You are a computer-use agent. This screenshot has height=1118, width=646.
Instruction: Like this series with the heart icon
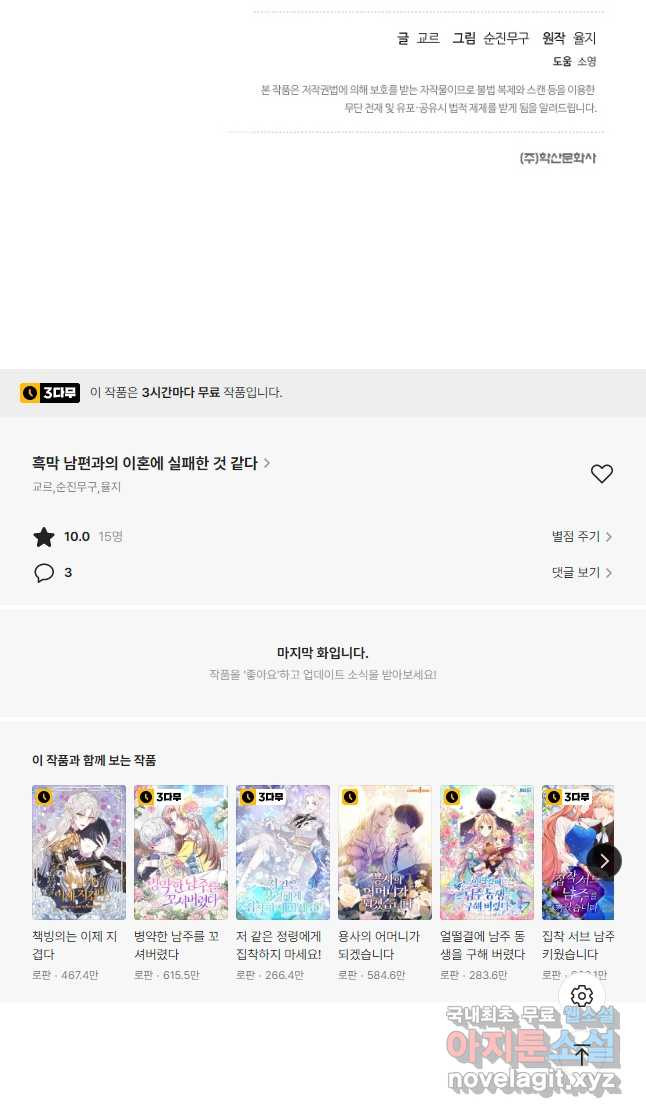[601, 474]
